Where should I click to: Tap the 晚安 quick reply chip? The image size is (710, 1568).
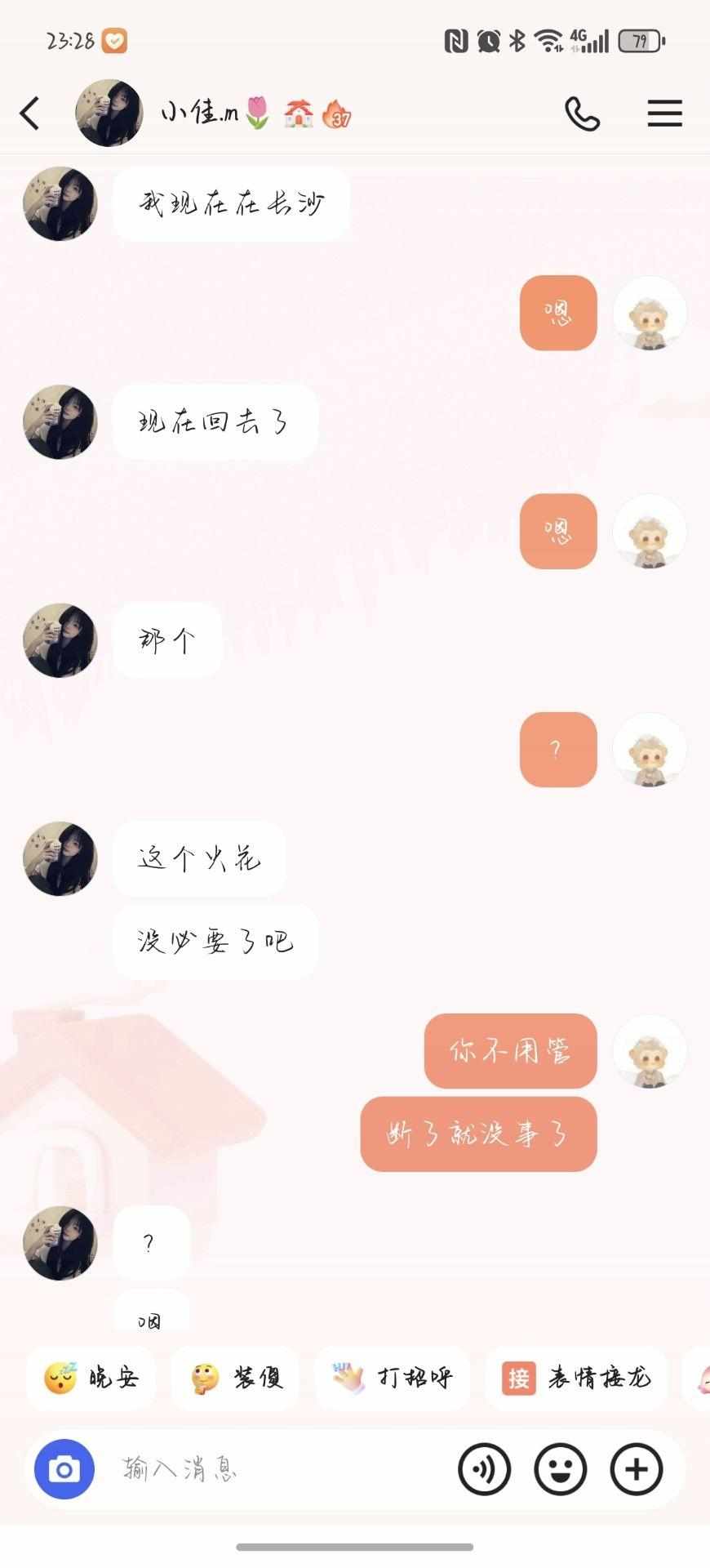click(x=91, y=1379)
